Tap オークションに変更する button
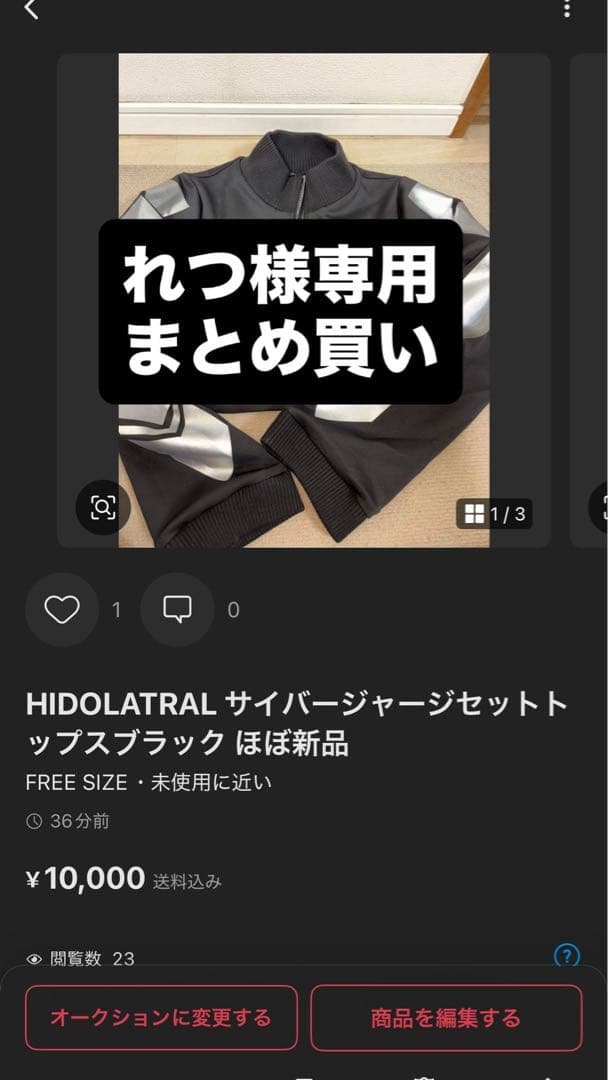 click(161, 1018)
